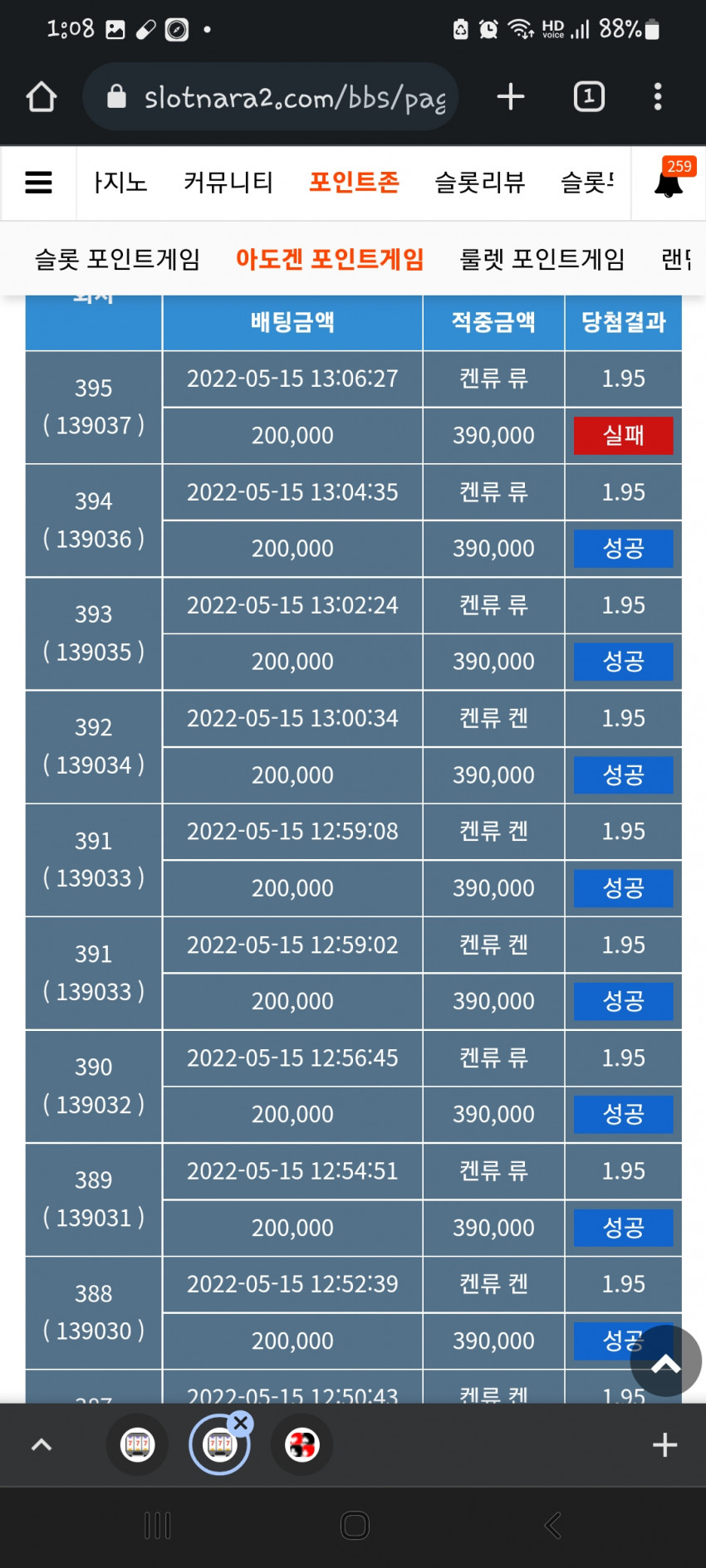Go to the 슬롯리뷰 menu
706x1568 pixels.
coord(480,183)
